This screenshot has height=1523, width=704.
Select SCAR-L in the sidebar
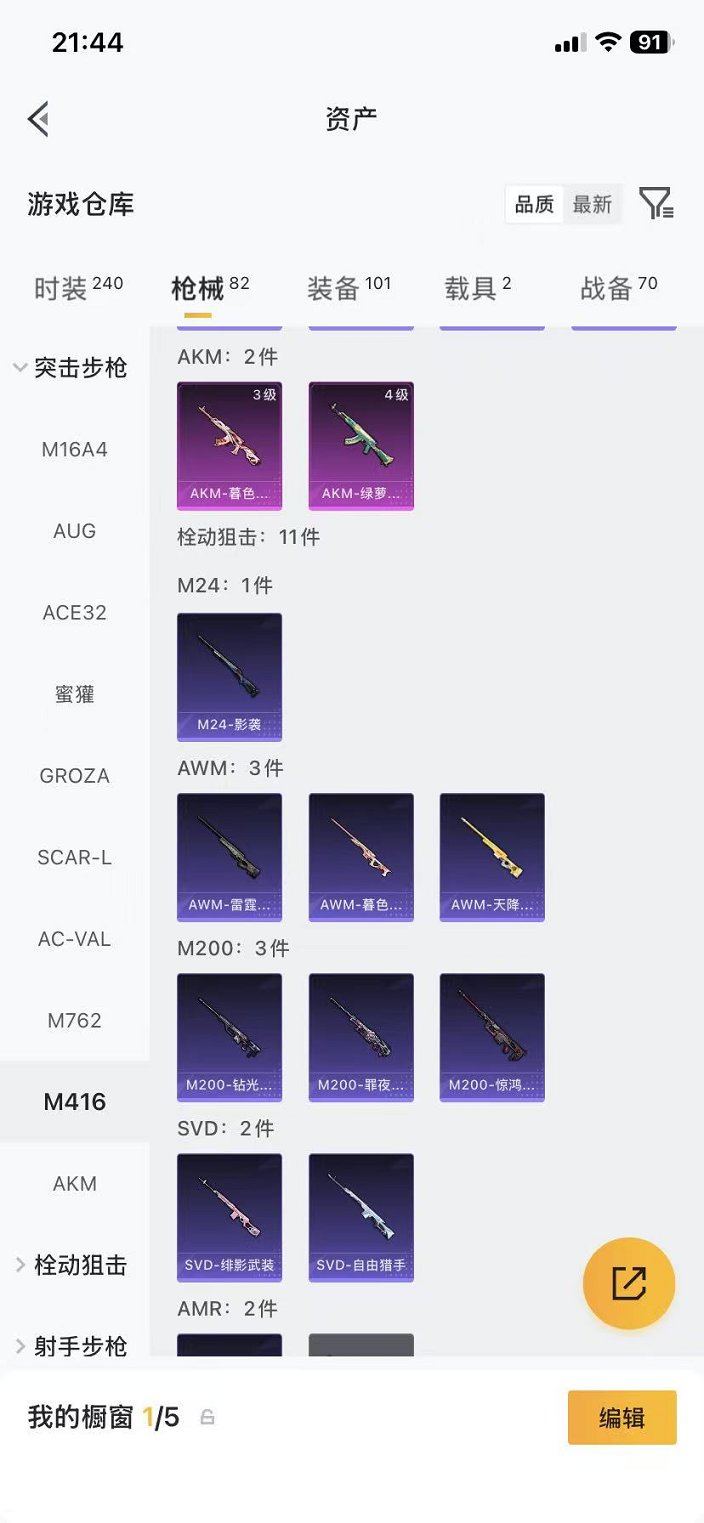click(x=74, y=858)
